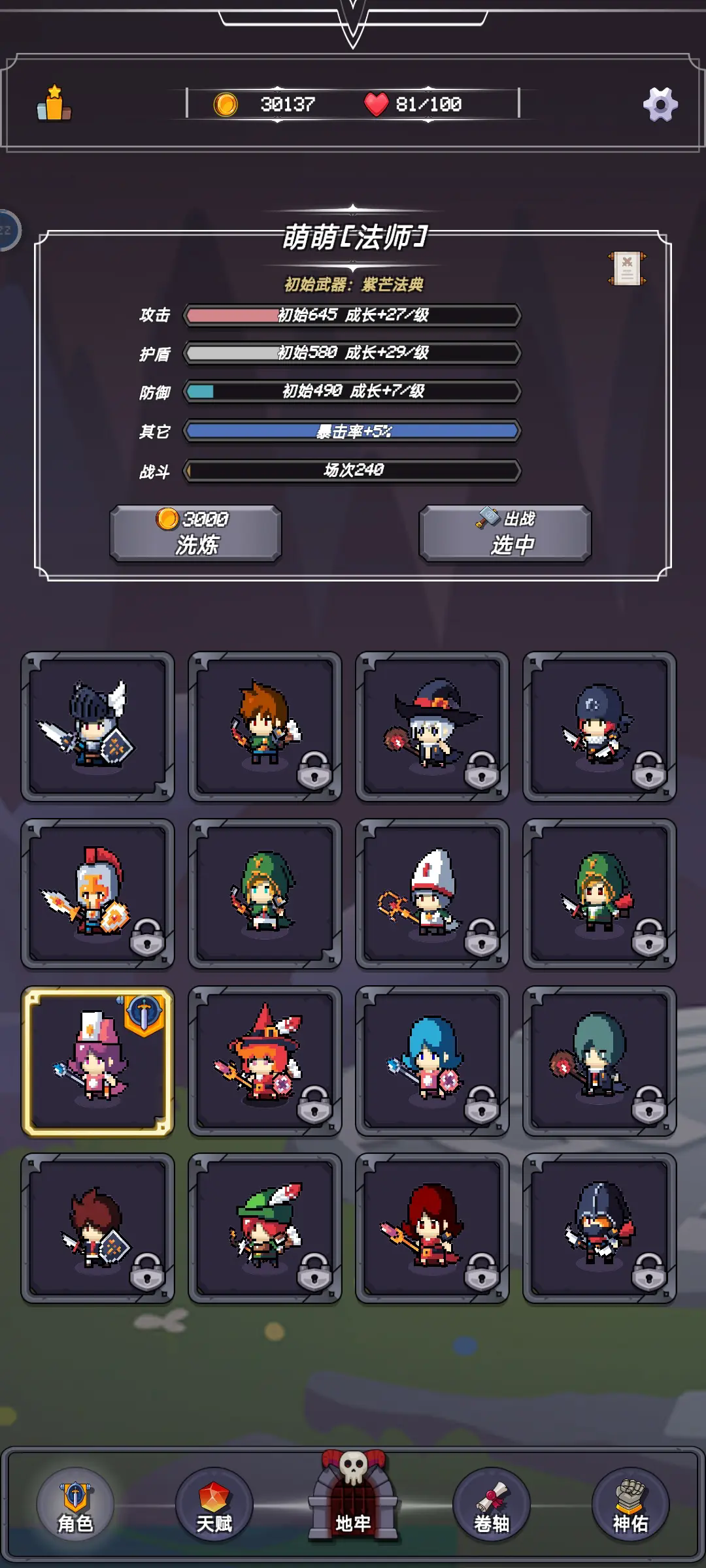Tap the 3000 coin 洗炼 button
This screenshot has width=706, height=1568.
pyautogui.click(x=195, y=533)
